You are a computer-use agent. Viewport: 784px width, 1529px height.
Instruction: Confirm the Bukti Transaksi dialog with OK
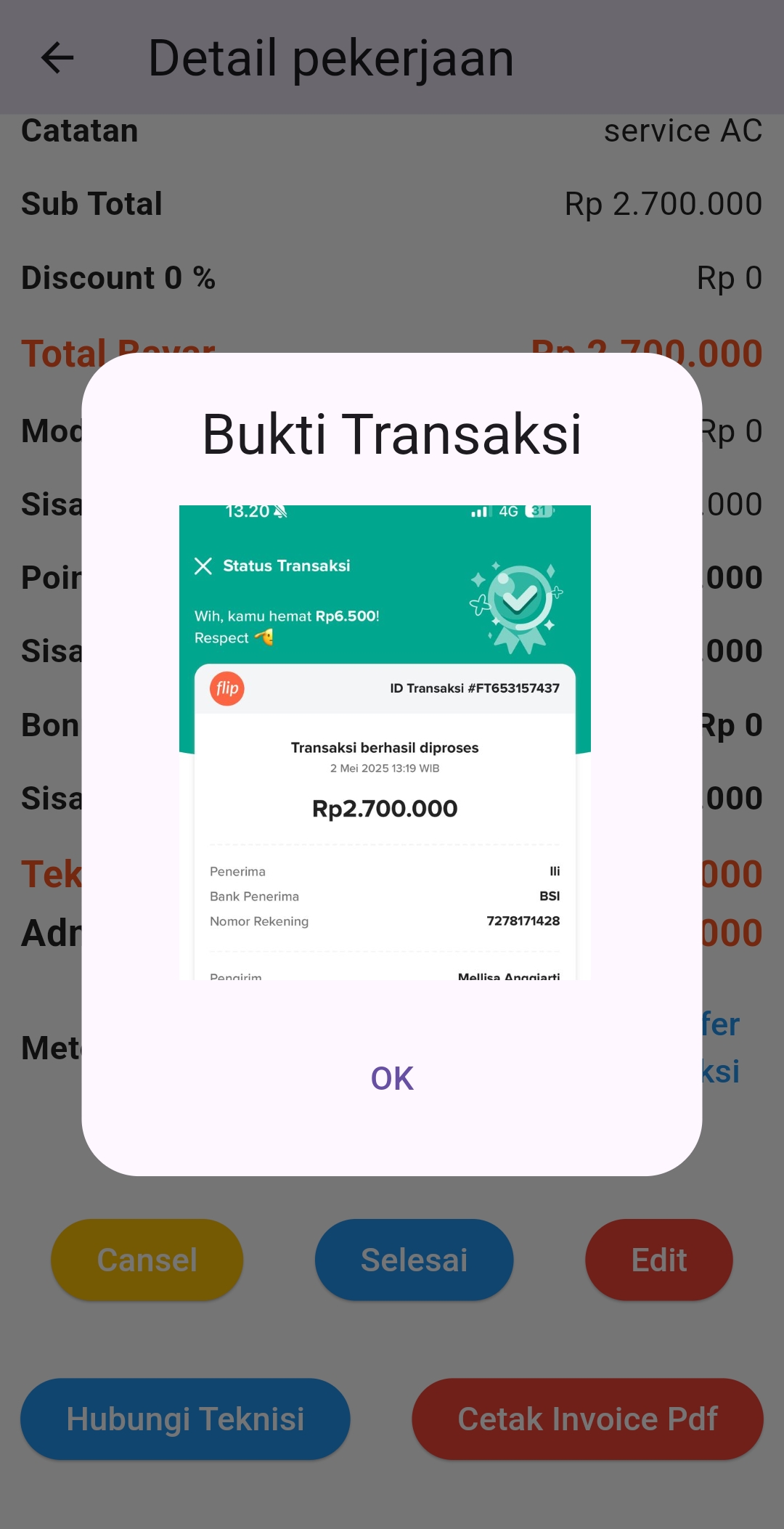(392, 1078)
